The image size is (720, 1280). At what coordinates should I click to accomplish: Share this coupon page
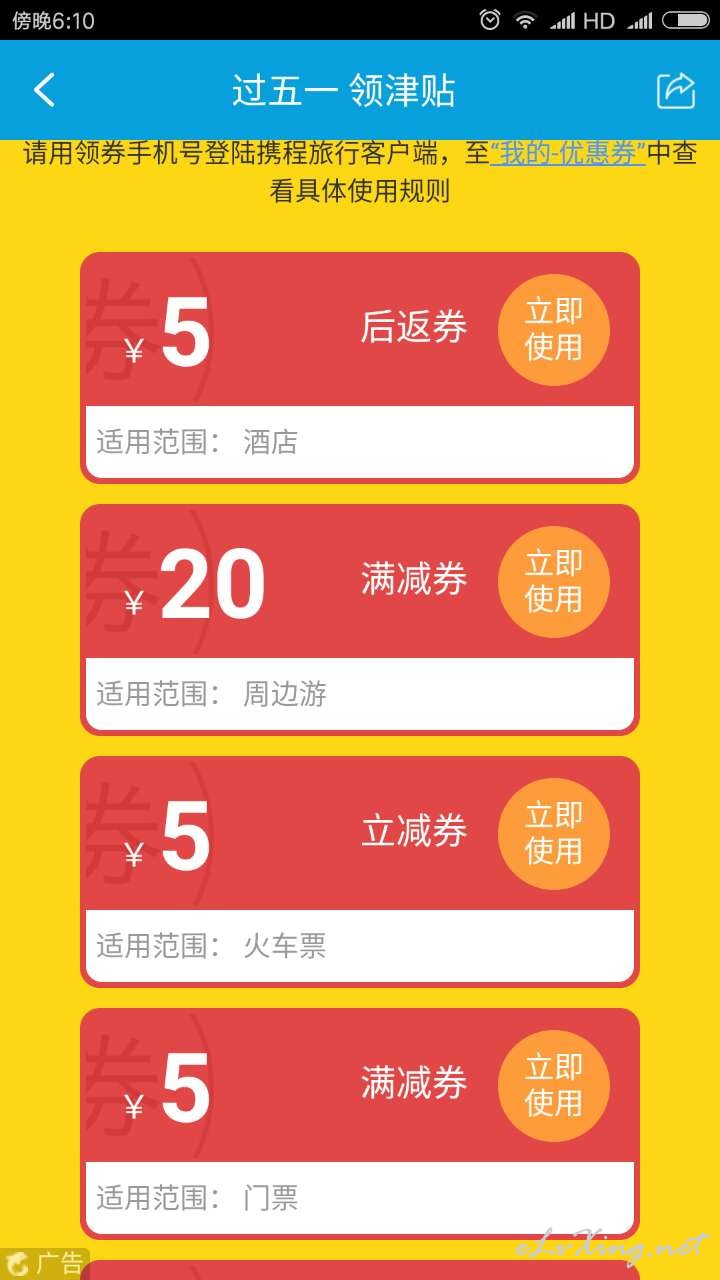(x=676, y=90)
